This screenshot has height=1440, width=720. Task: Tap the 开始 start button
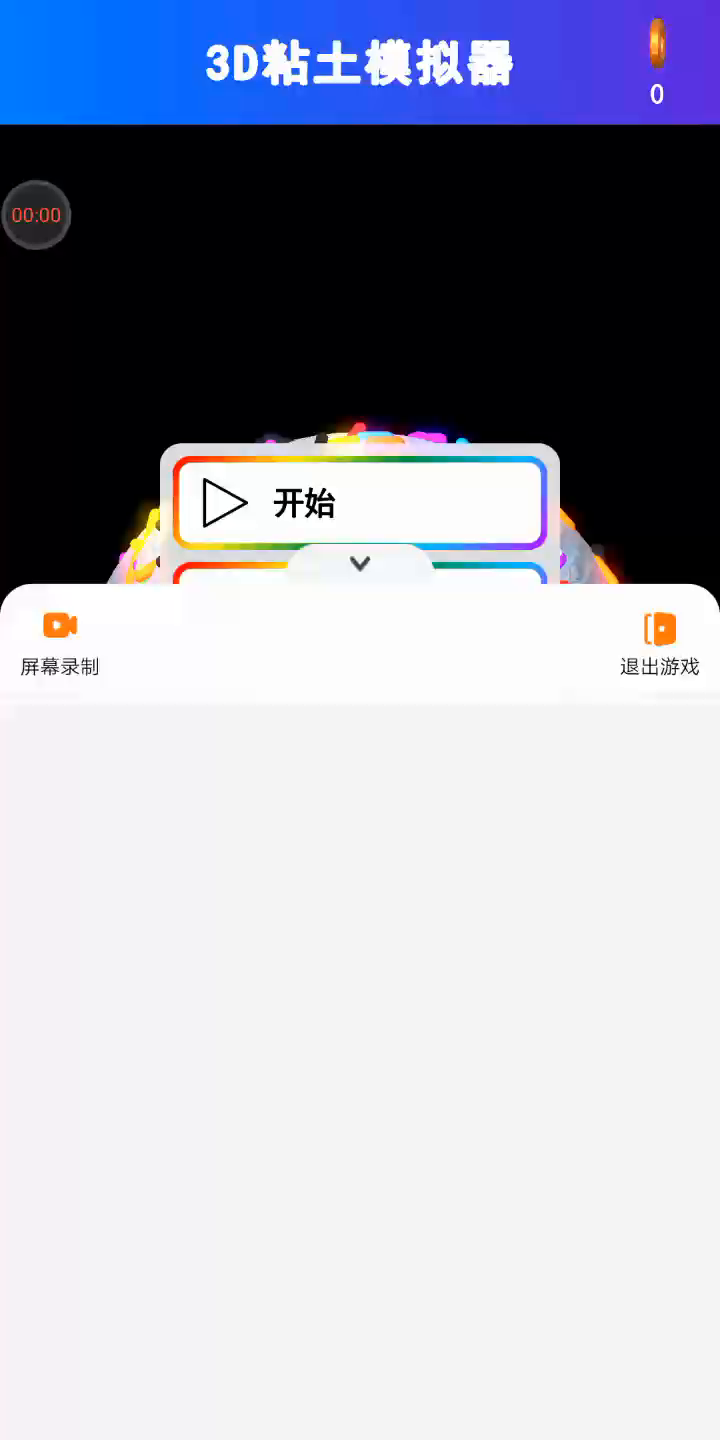point(359,502)
